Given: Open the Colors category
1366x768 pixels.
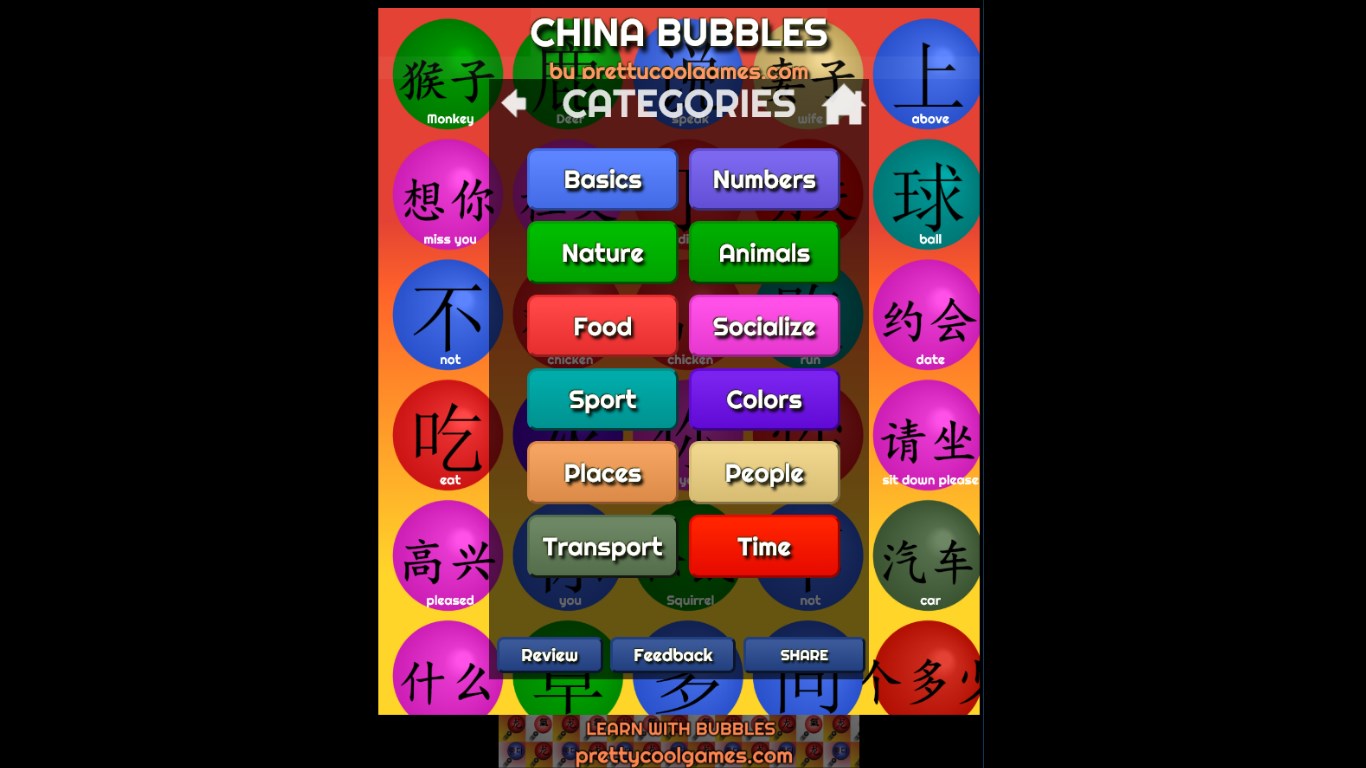Looking at the screenshot, I should click(x=764, y=400).
